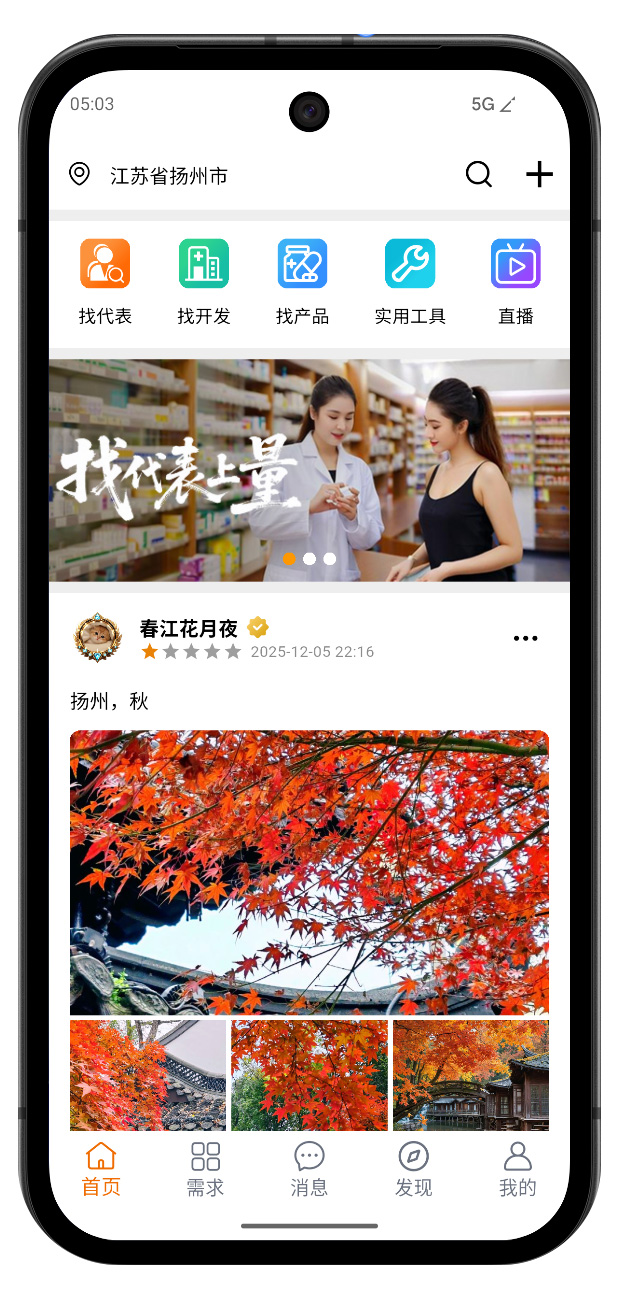This screenshot has height=1300, width=620.
Task: Tap the plus icon to create post
Action: (x=539, y=175)
